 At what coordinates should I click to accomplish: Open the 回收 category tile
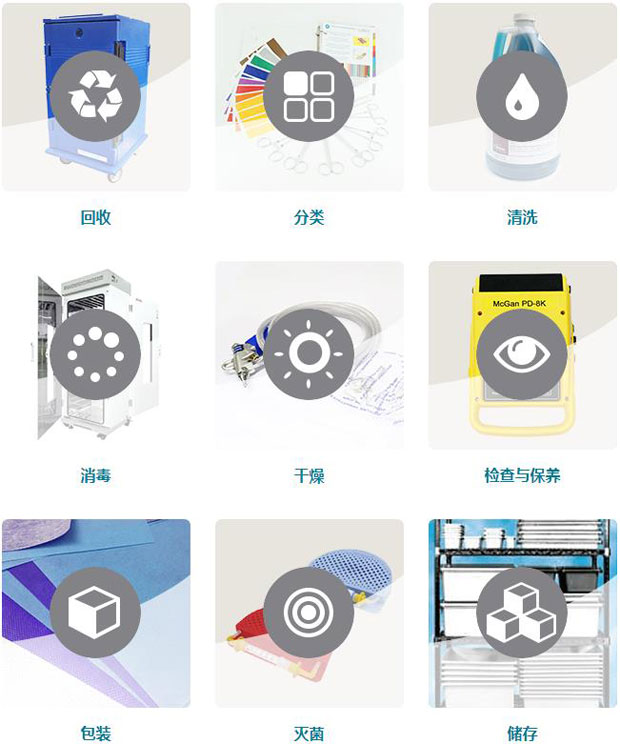pos(96,97)
